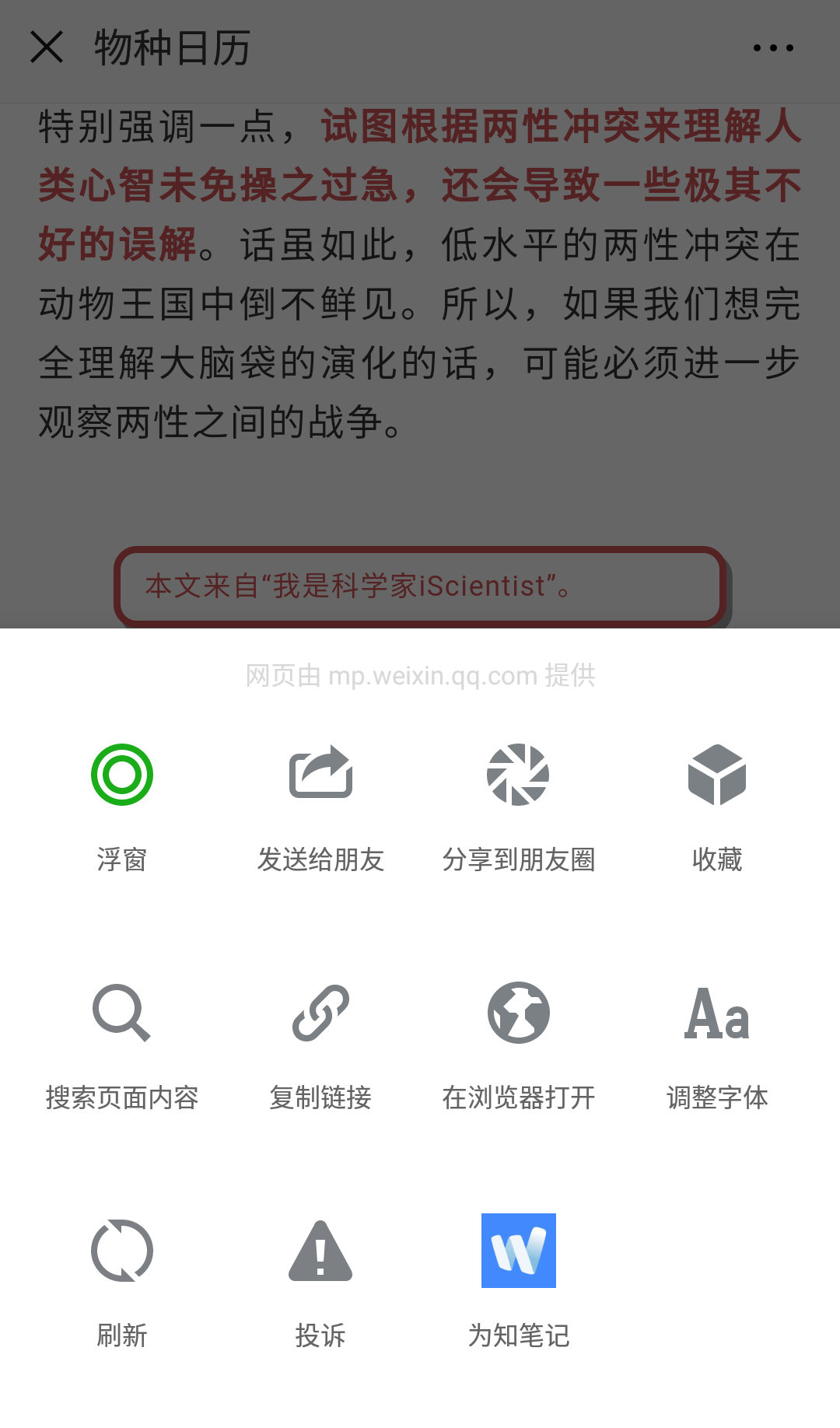The image size is (840, 1428).
Task: Select 发送给朋友 to send to a friend
Action: (x=320, y=775)
